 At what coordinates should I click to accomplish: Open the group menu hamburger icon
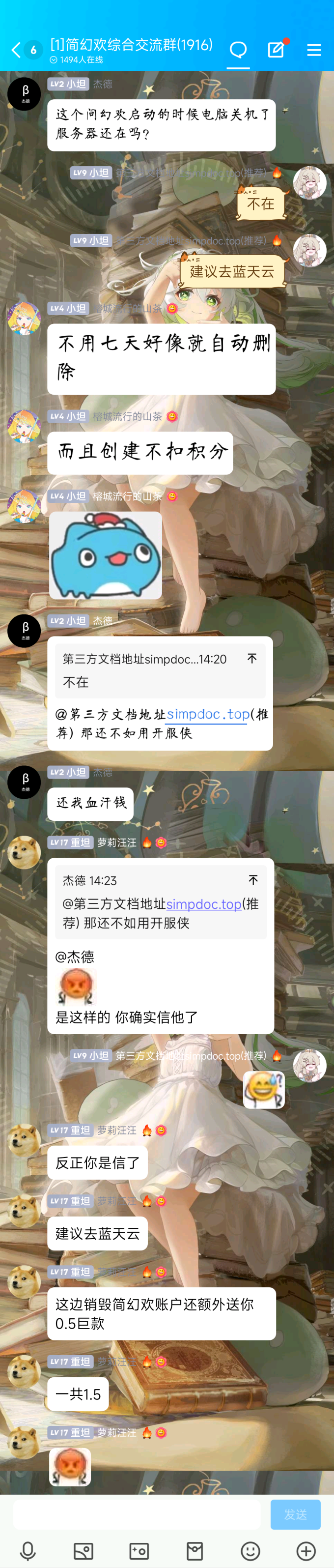click(314, 50)
